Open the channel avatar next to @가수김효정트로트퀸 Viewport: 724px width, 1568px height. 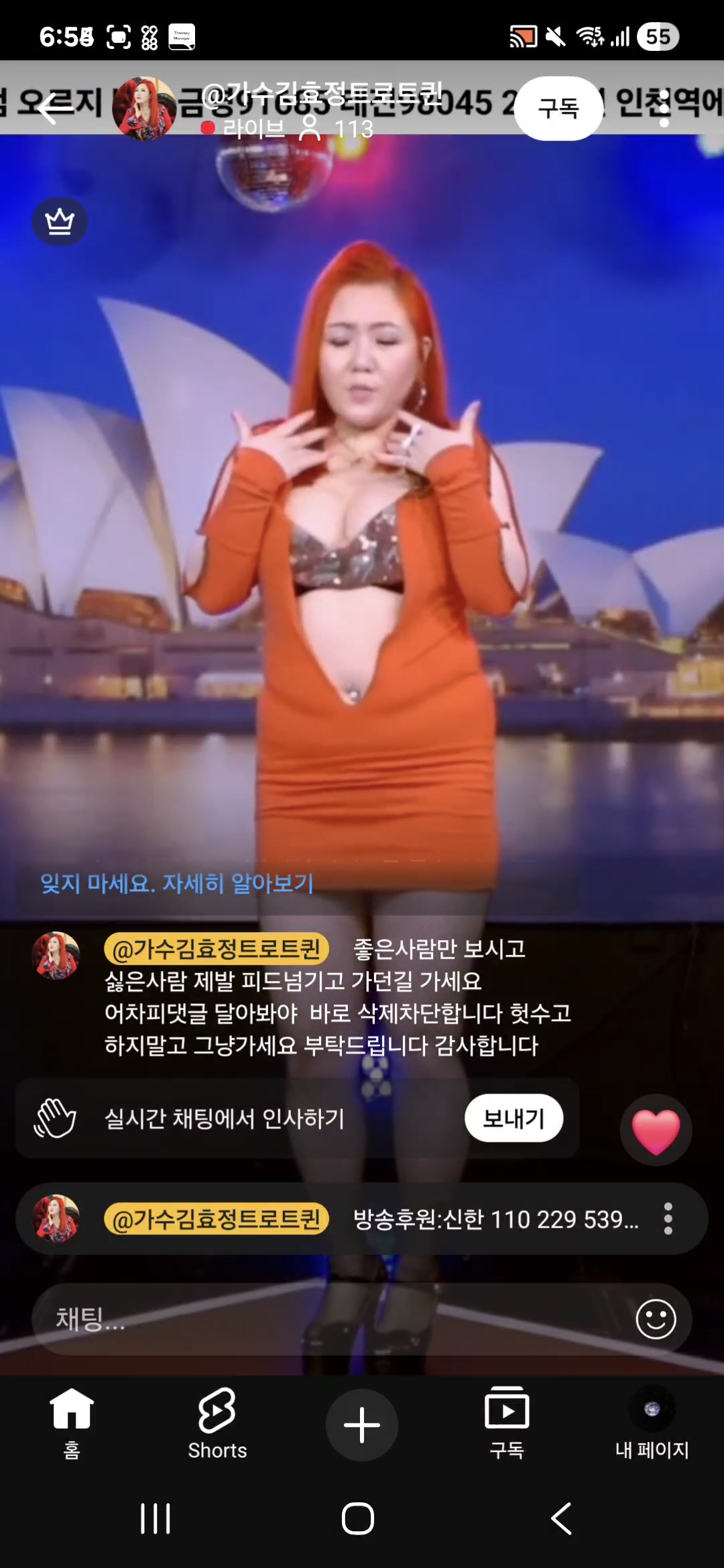(x=143, y=109)
